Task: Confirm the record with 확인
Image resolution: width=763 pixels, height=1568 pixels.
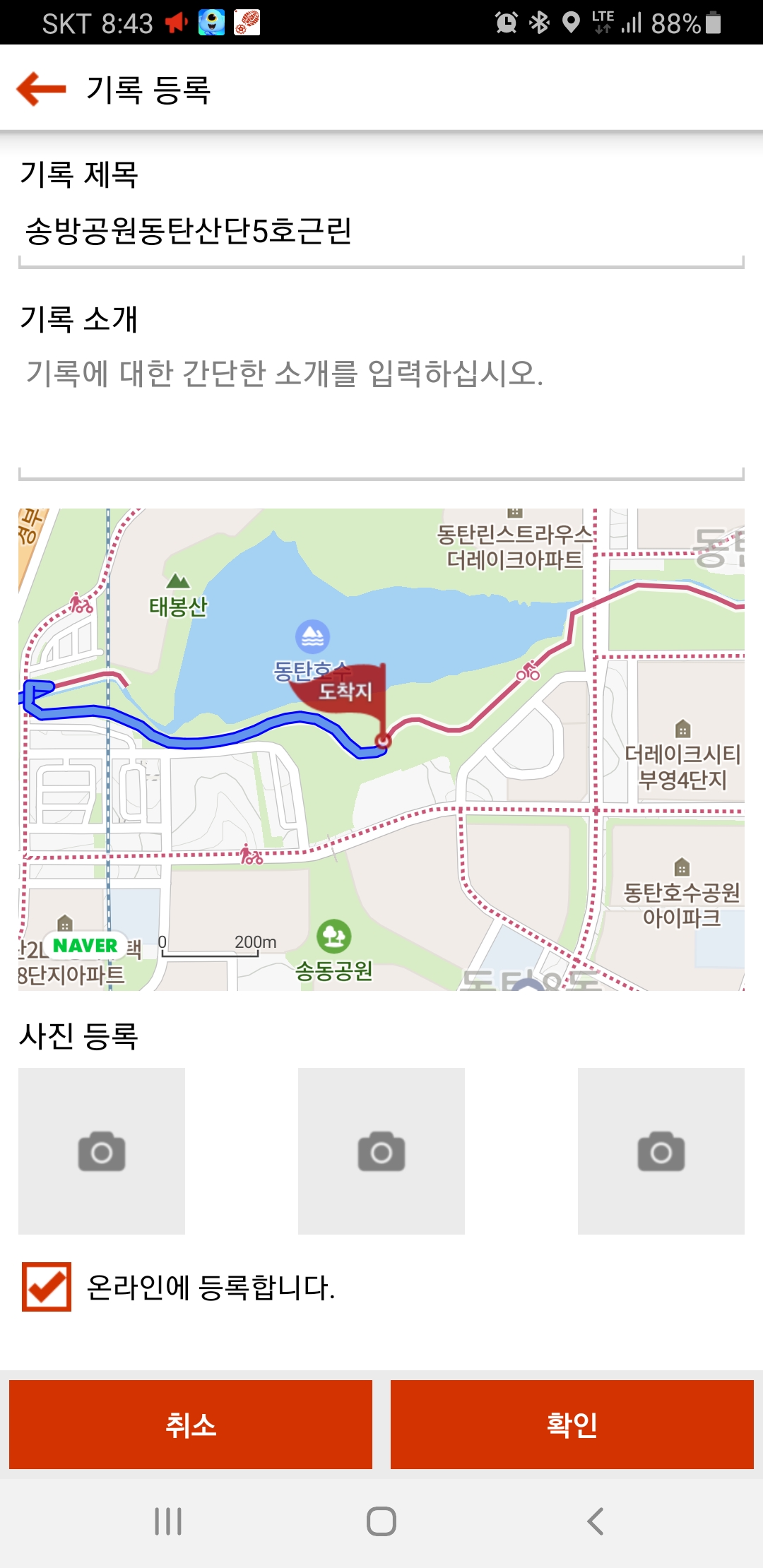Action: click(x=572, y=1425)
